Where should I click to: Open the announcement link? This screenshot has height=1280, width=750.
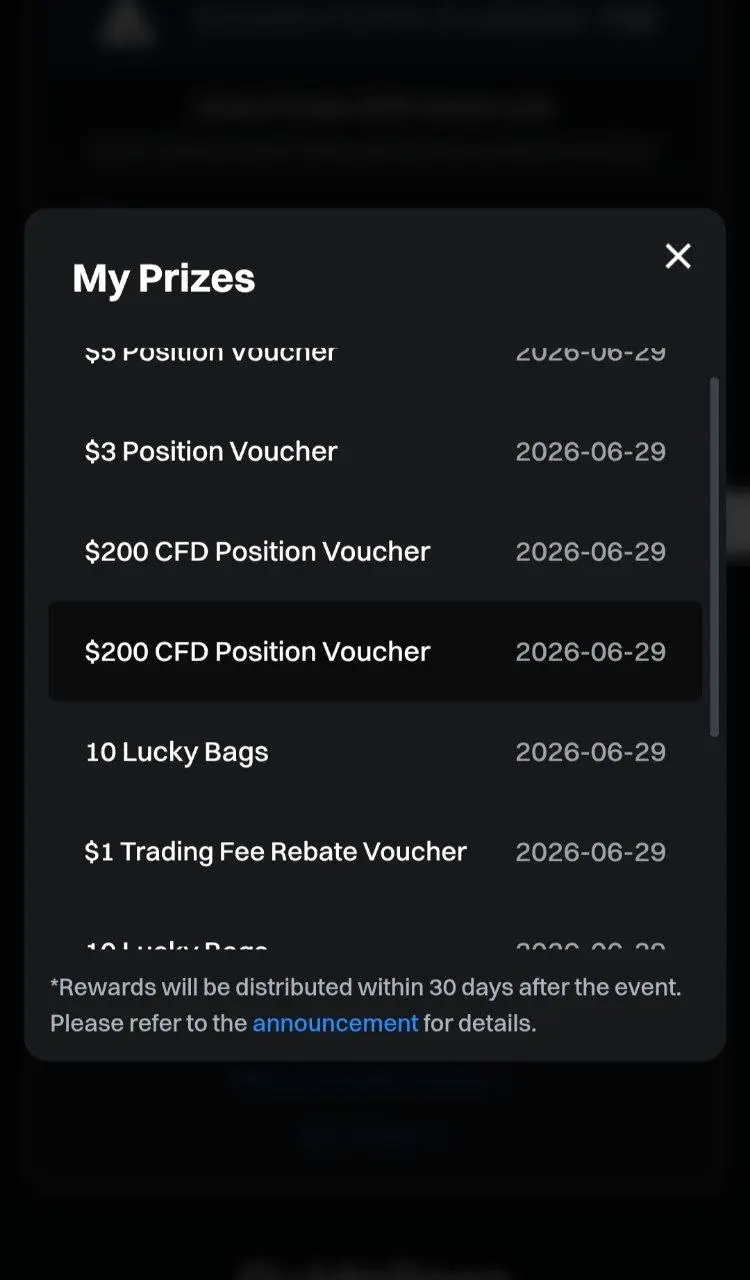(x=335, y=1023)
